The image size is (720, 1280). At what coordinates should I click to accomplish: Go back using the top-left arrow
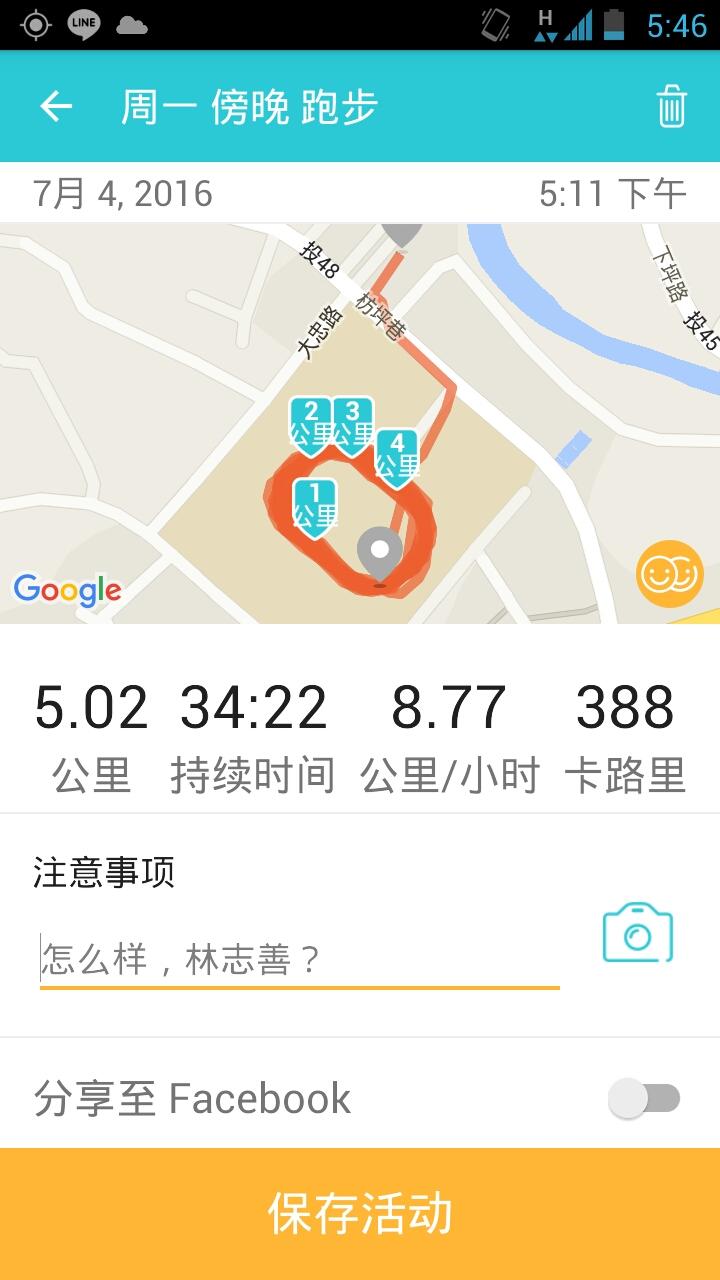tap(56, 106)
